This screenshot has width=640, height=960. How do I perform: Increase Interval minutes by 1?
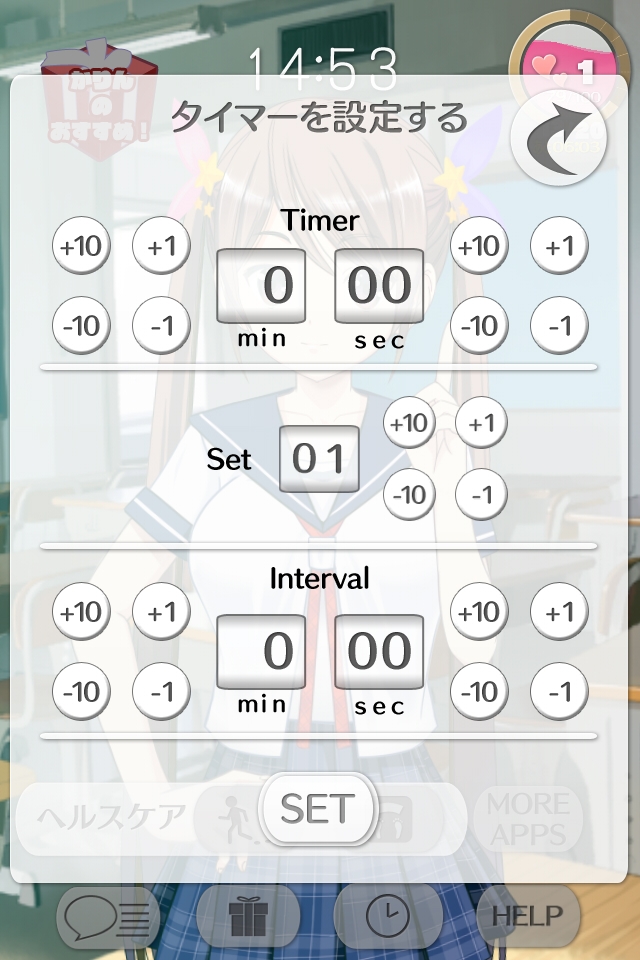click(x=161, y=612)
